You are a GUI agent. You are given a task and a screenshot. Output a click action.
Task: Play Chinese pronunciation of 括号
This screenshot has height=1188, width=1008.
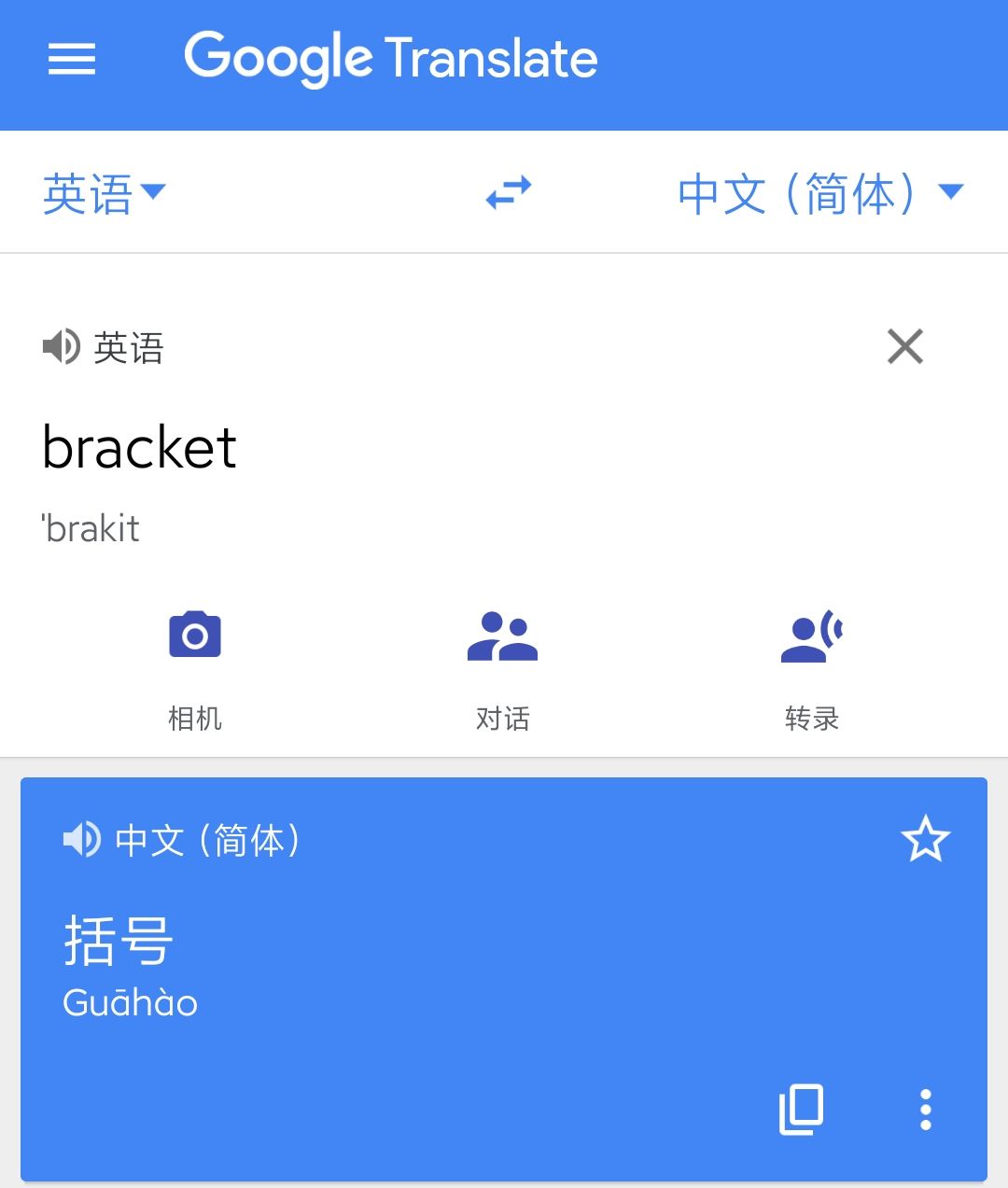[x=82, y=840]
